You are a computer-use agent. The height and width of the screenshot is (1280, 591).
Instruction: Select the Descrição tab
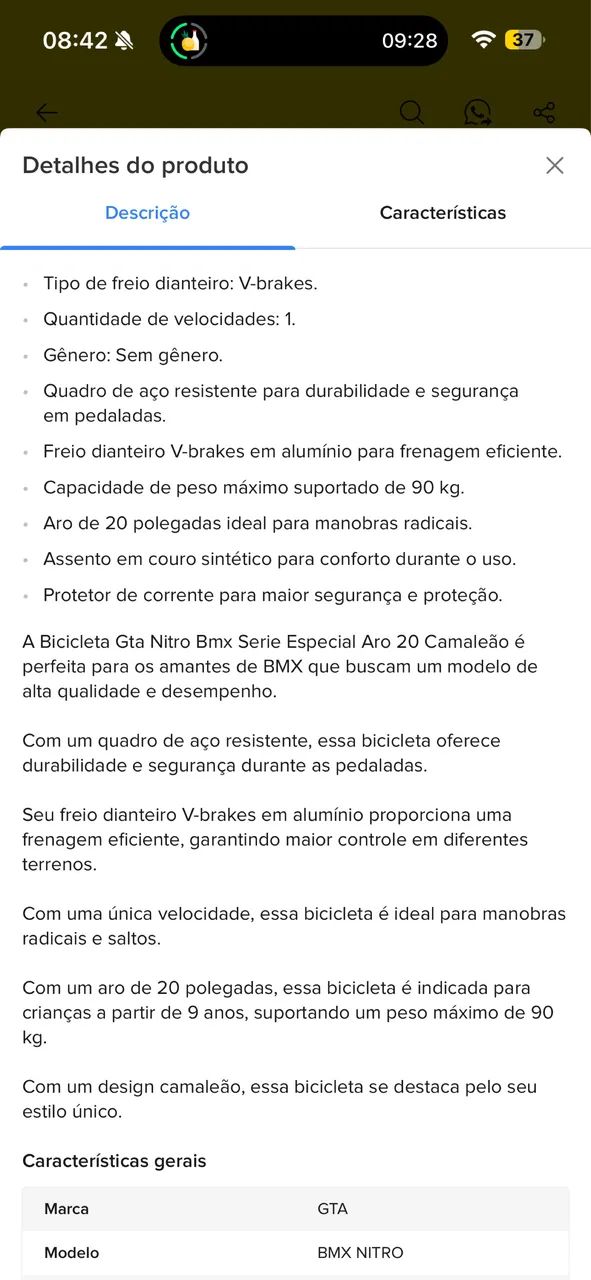pyautogui.click(x=147, y=213)
